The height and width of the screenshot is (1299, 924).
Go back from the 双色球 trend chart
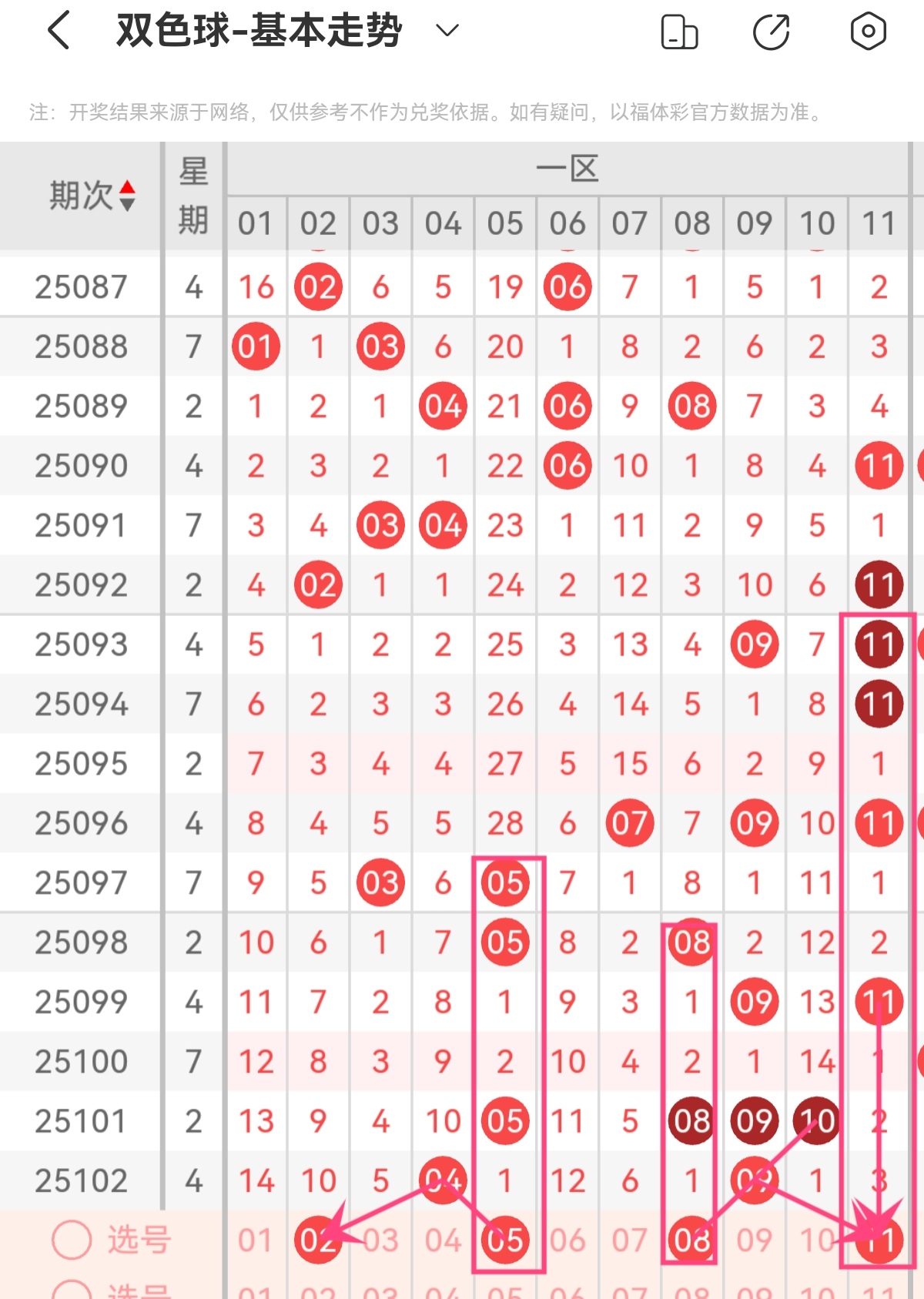[59, 32]
